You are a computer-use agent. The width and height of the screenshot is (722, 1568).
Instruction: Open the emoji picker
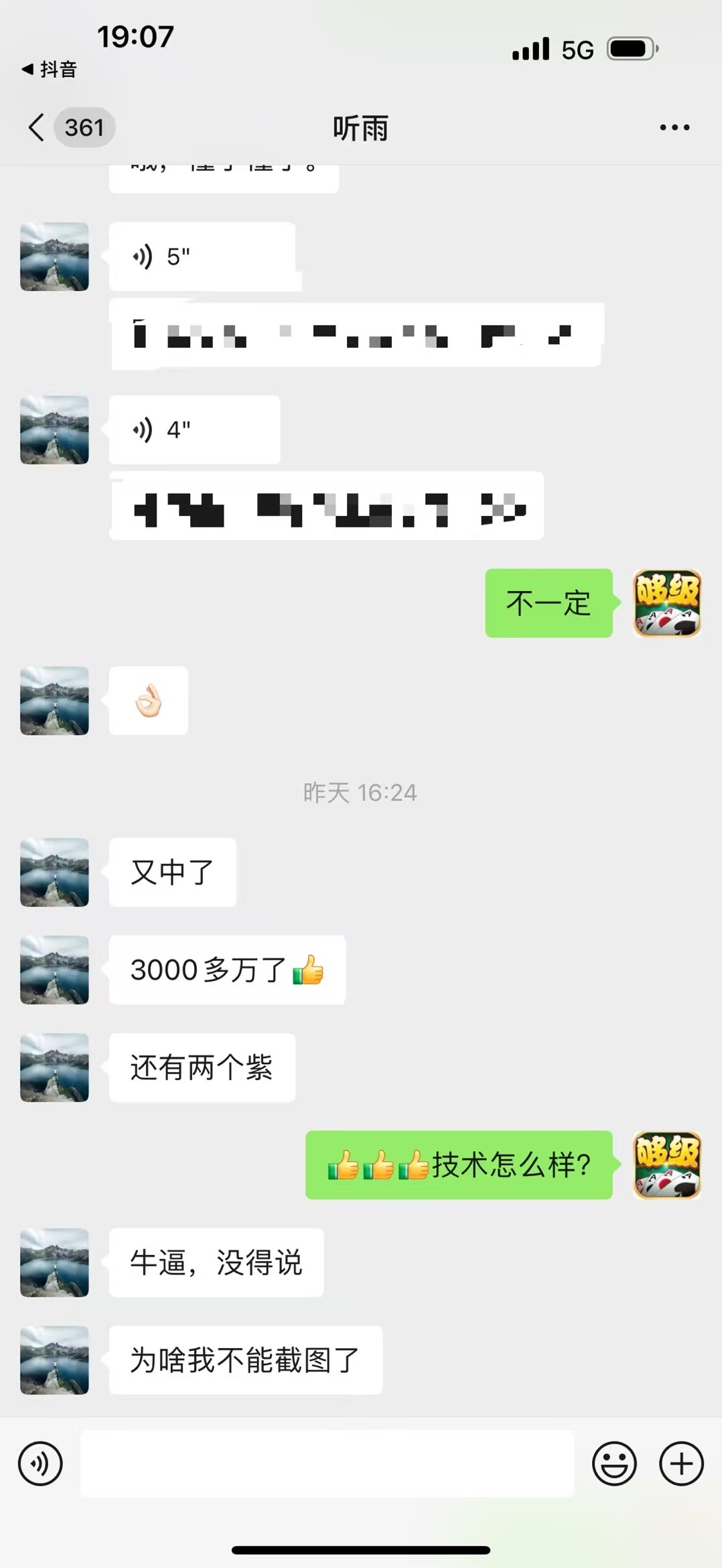pos(613,1463)
